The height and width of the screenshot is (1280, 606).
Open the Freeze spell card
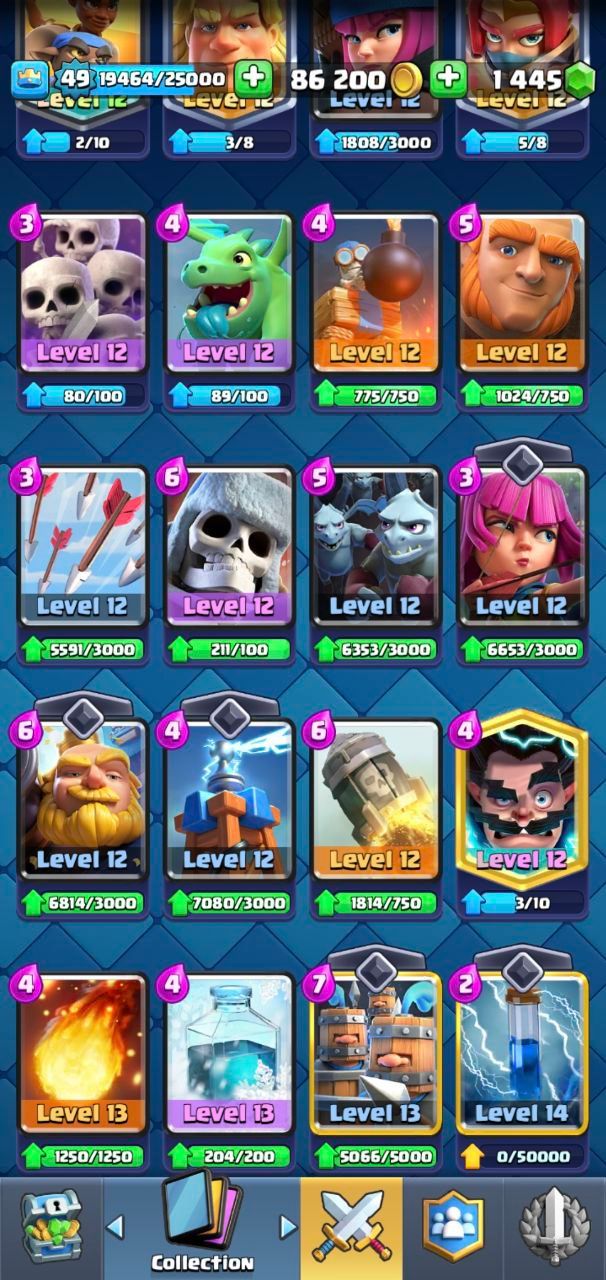tap(229, 1053)
